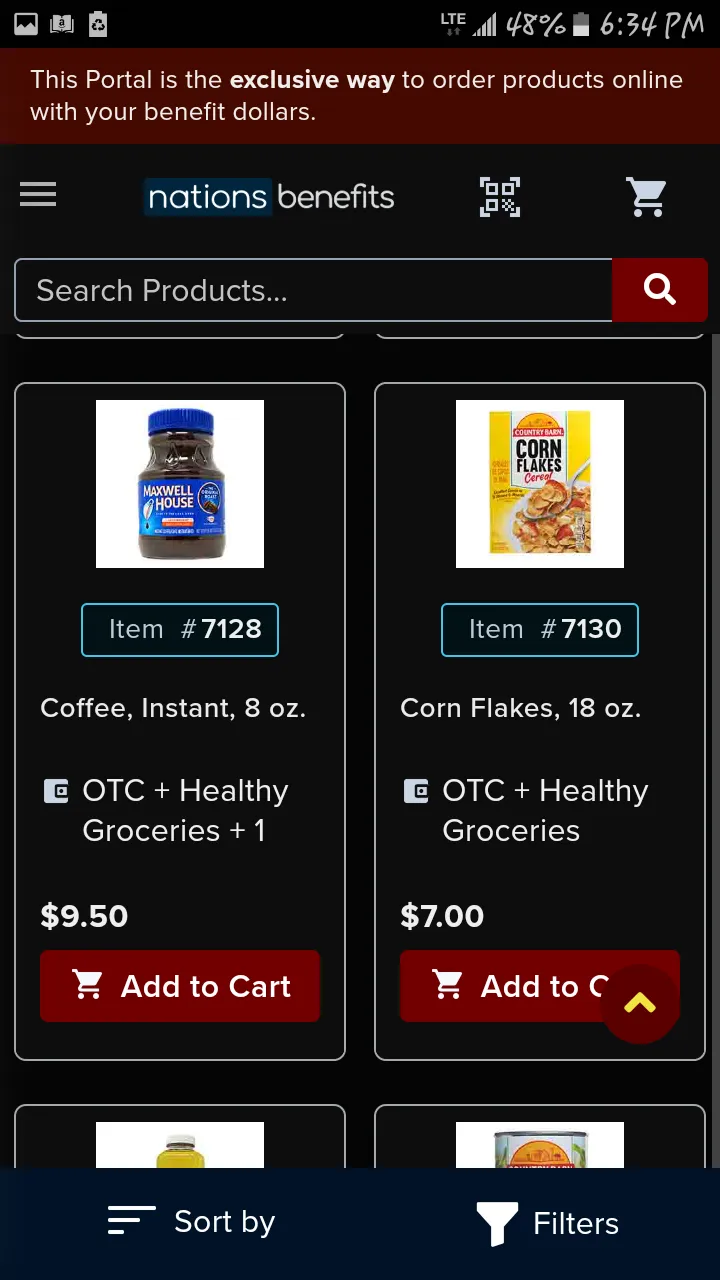Tap the Search Products field

(312, 291)
